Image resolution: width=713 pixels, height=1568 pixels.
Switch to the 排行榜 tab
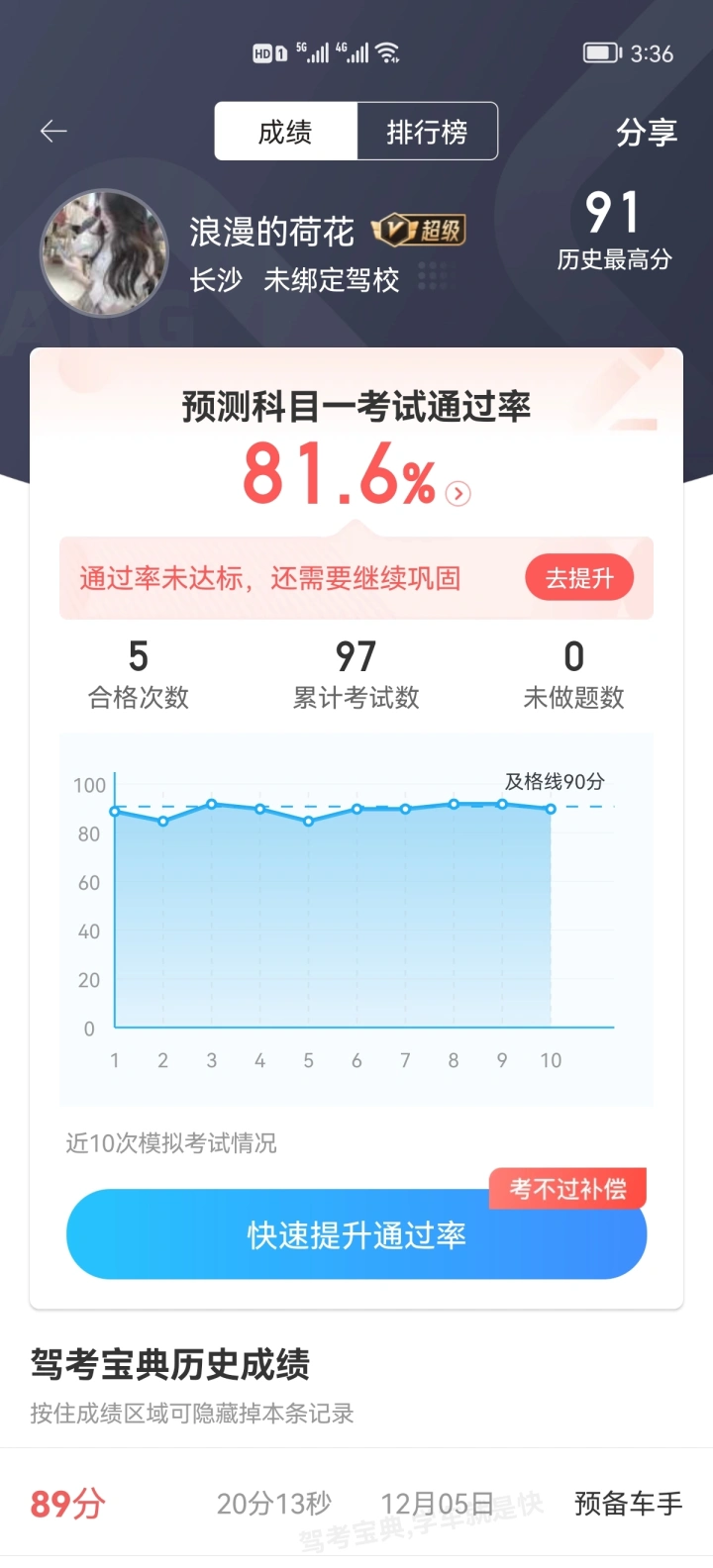click(427, 132)
